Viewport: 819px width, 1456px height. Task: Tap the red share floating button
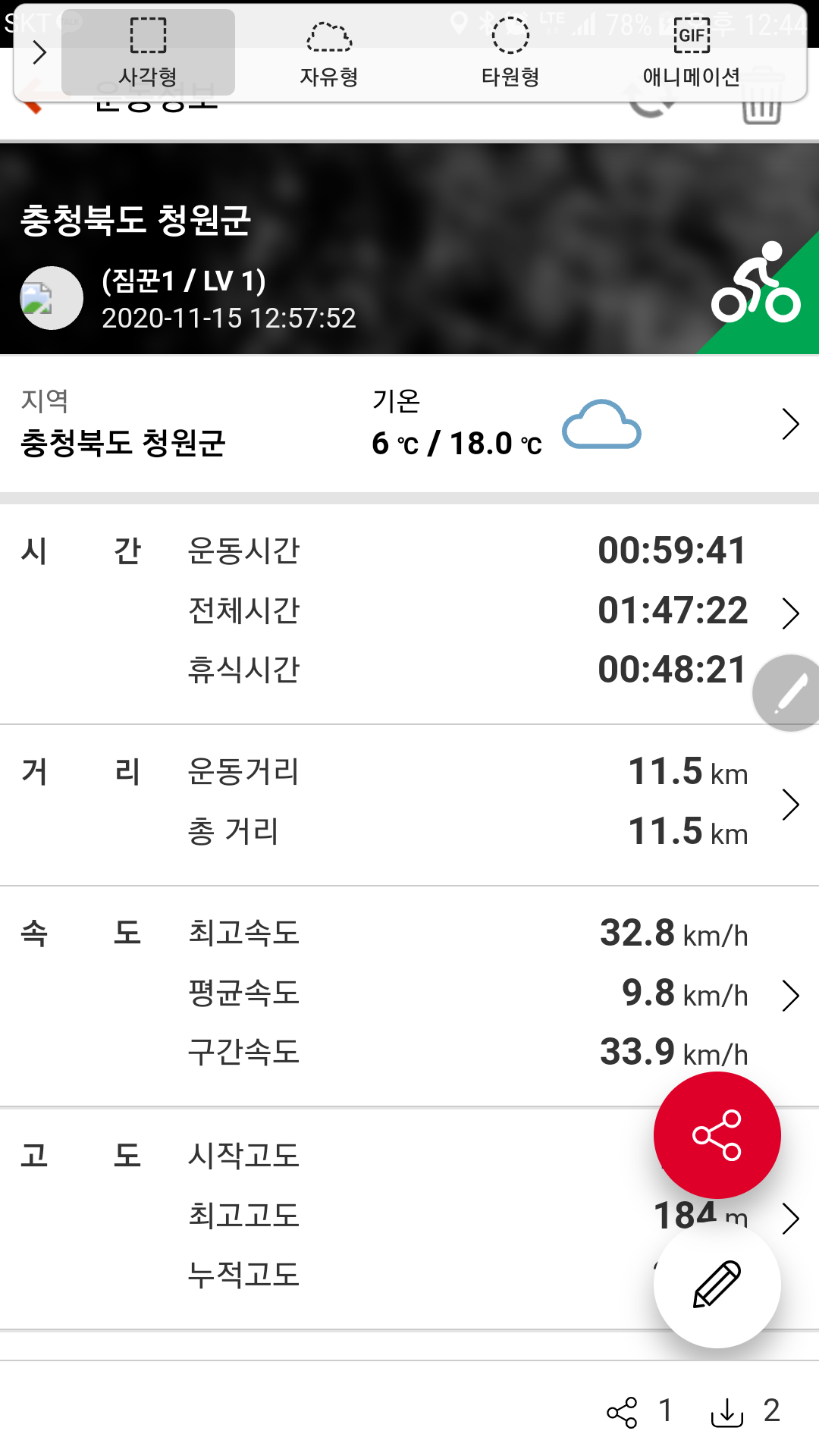click(x=717, y=1135)
